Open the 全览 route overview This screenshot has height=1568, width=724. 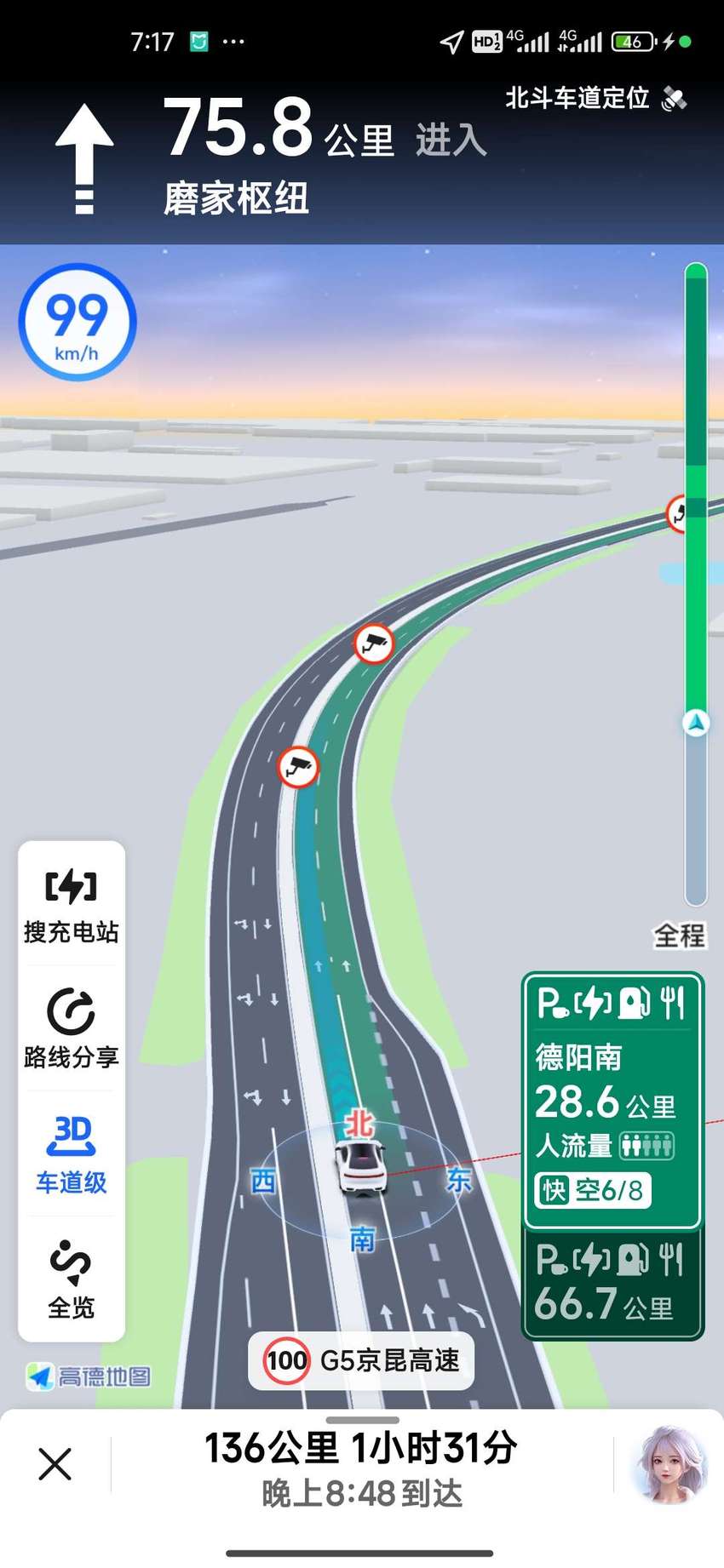point(72,1279)
